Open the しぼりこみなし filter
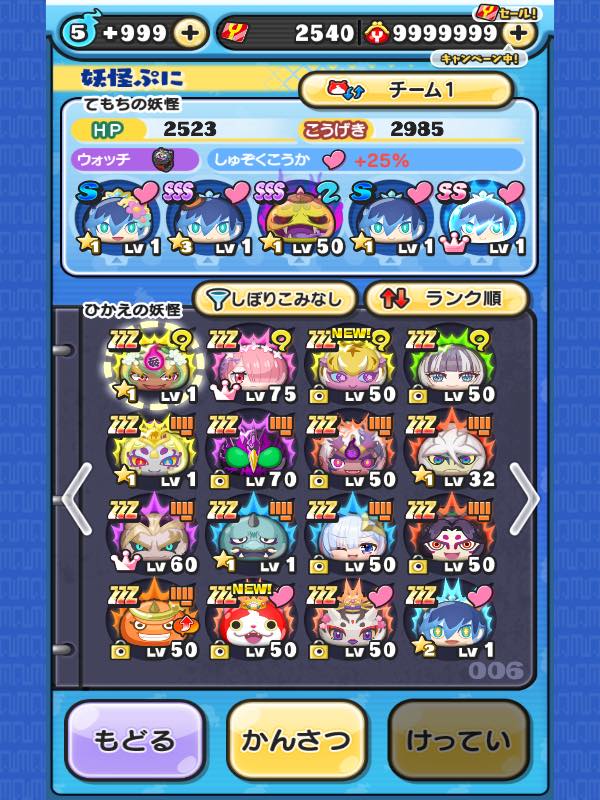 pyautogui.click(x=274, y=298)
